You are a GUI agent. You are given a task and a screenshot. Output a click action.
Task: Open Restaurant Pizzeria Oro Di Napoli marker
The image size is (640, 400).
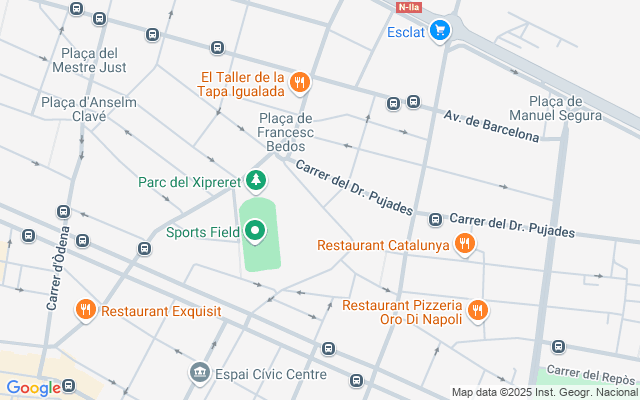coord(478,310)
